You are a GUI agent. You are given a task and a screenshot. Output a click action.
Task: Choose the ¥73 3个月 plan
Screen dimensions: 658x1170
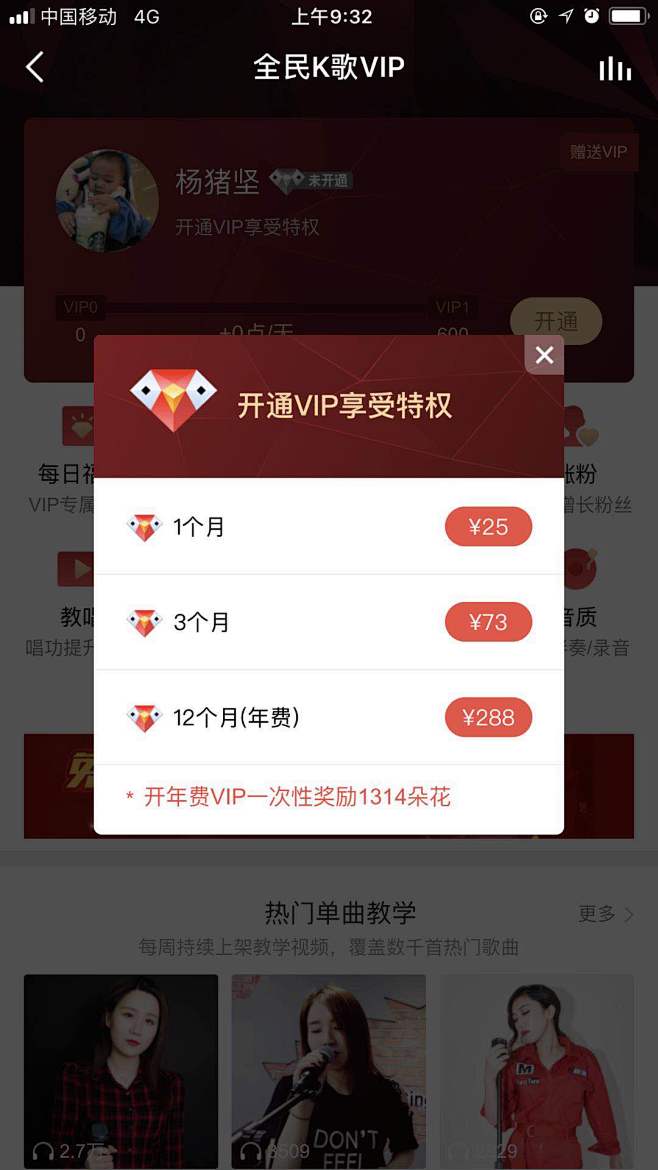[488, 622]
